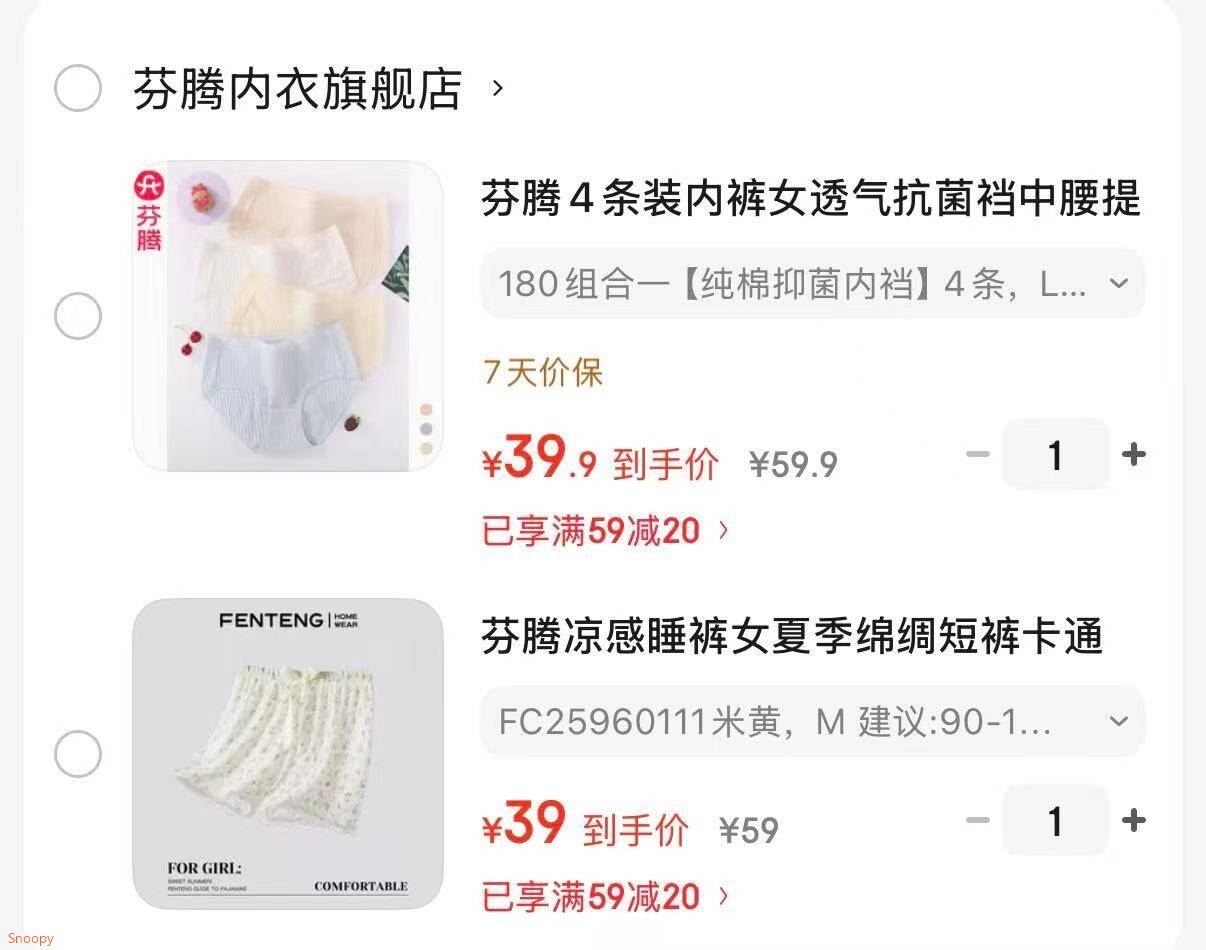This screenshot has height=950, width=1206.
Task: View 满59减20 discount under 4条装内裤
Action: coord(605,530)
